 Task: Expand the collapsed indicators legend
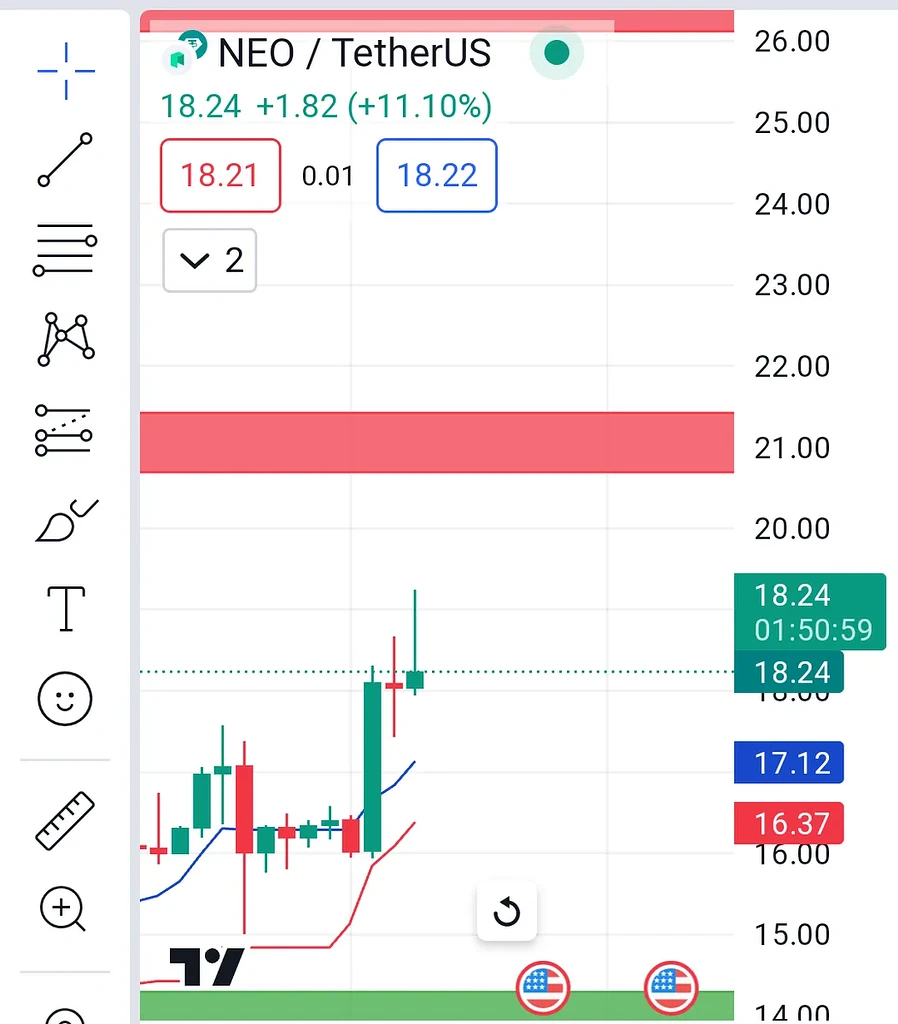click(210, 261)
